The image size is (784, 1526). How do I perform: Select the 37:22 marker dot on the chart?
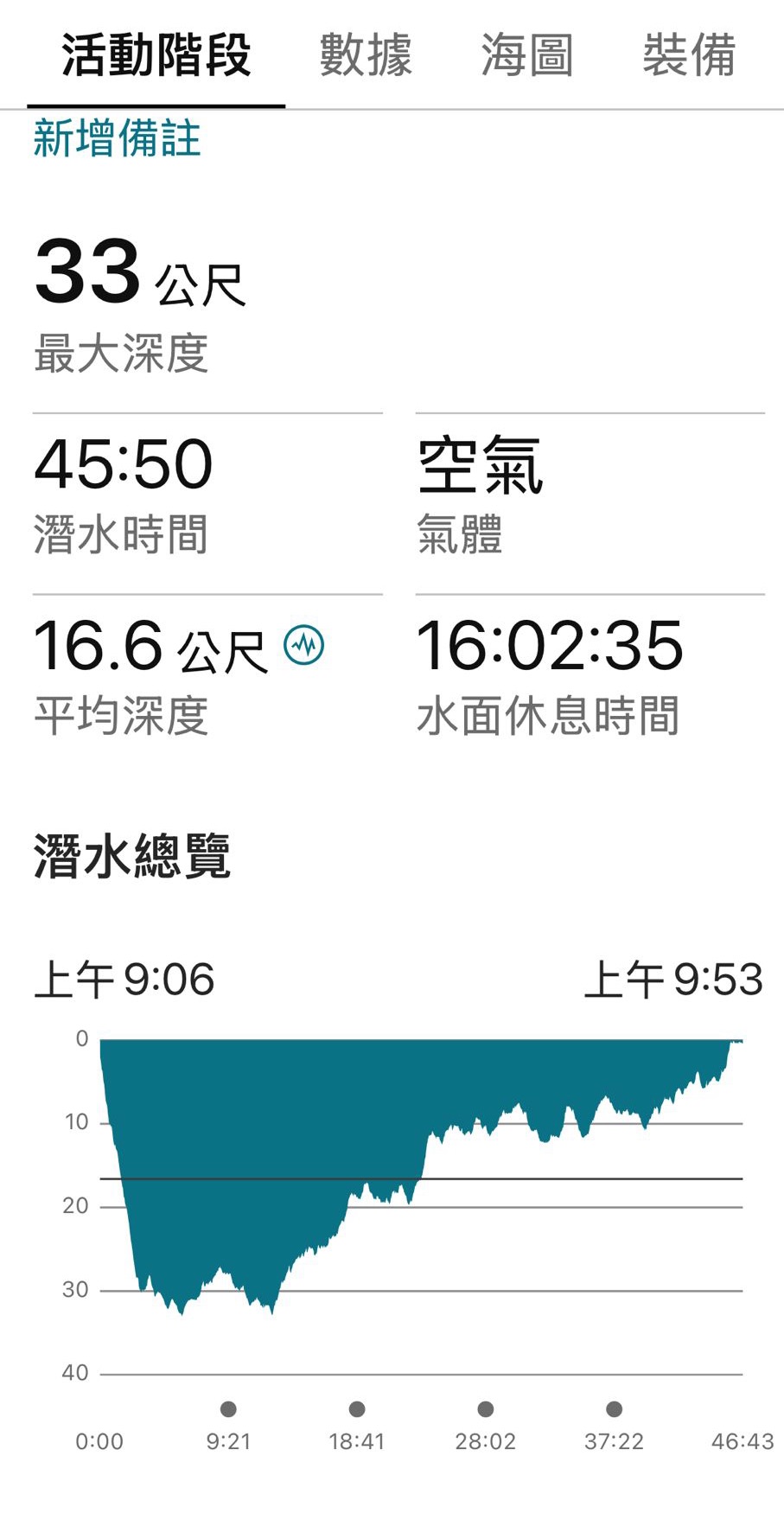point(615,1409)
